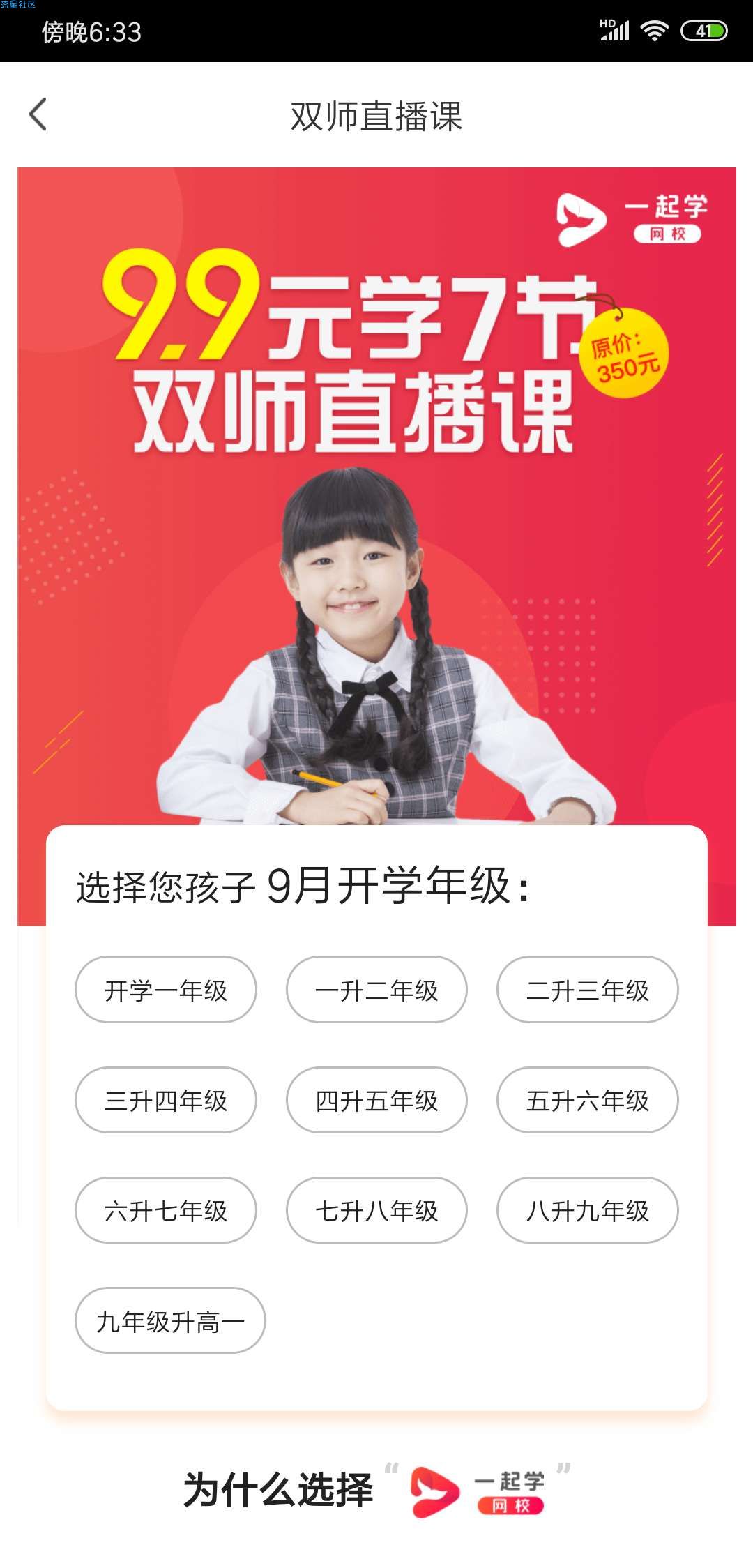
Task: Tap the 四升五年级 chip
Action: click(376, 1100)
